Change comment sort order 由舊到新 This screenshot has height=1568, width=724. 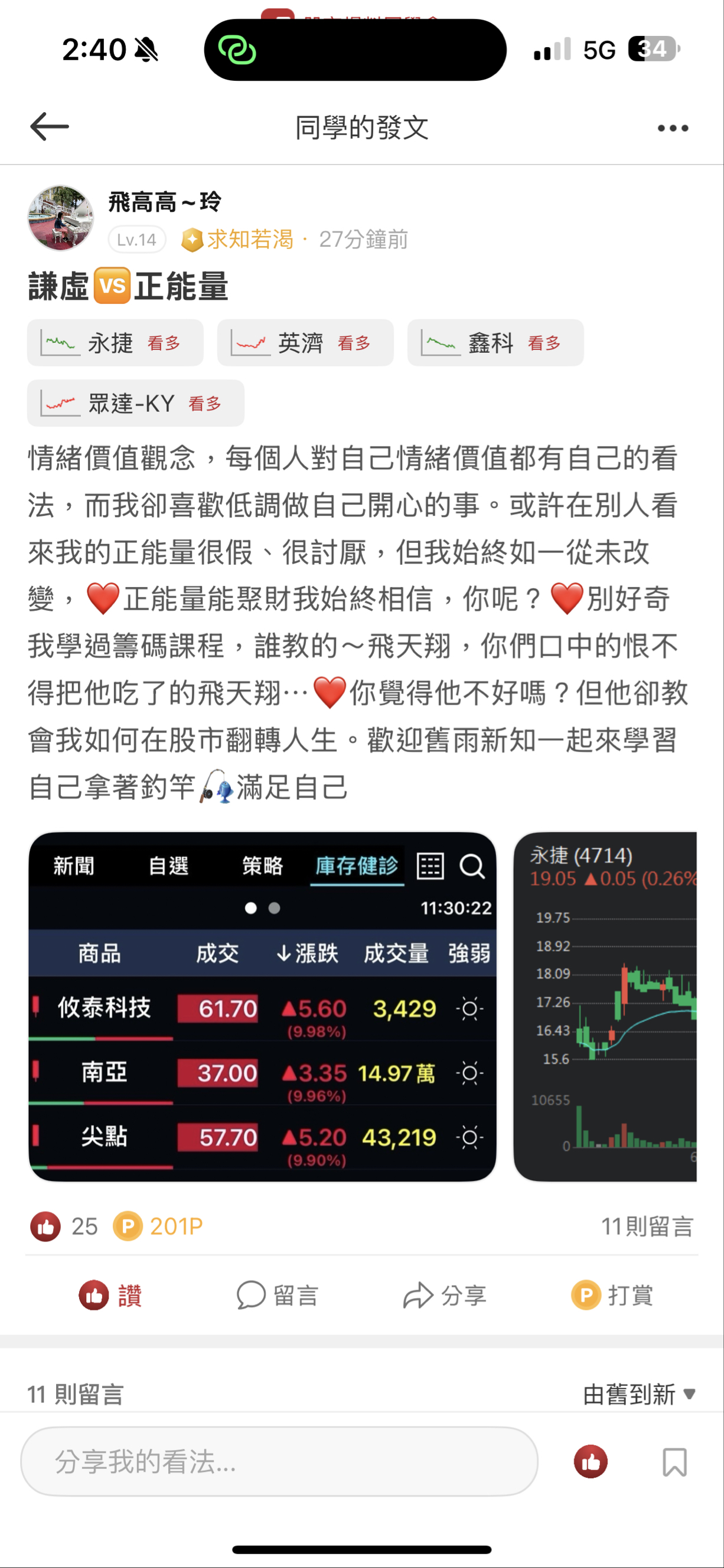(x=638, y=1394)
